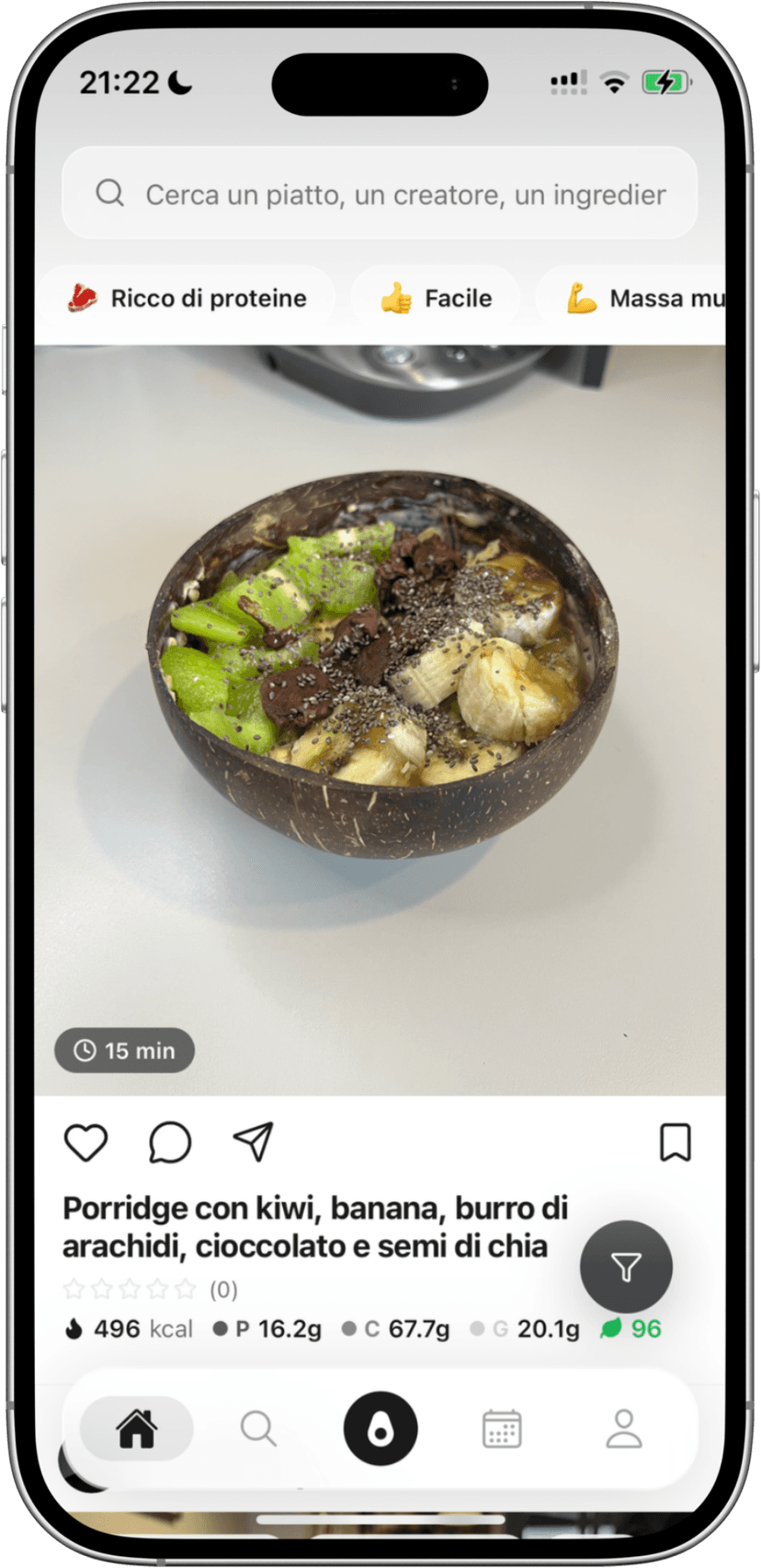Viewport: 761px width, 1568px height.
Task: Select the Massa muscolare chip
Action: pos(643,298)
